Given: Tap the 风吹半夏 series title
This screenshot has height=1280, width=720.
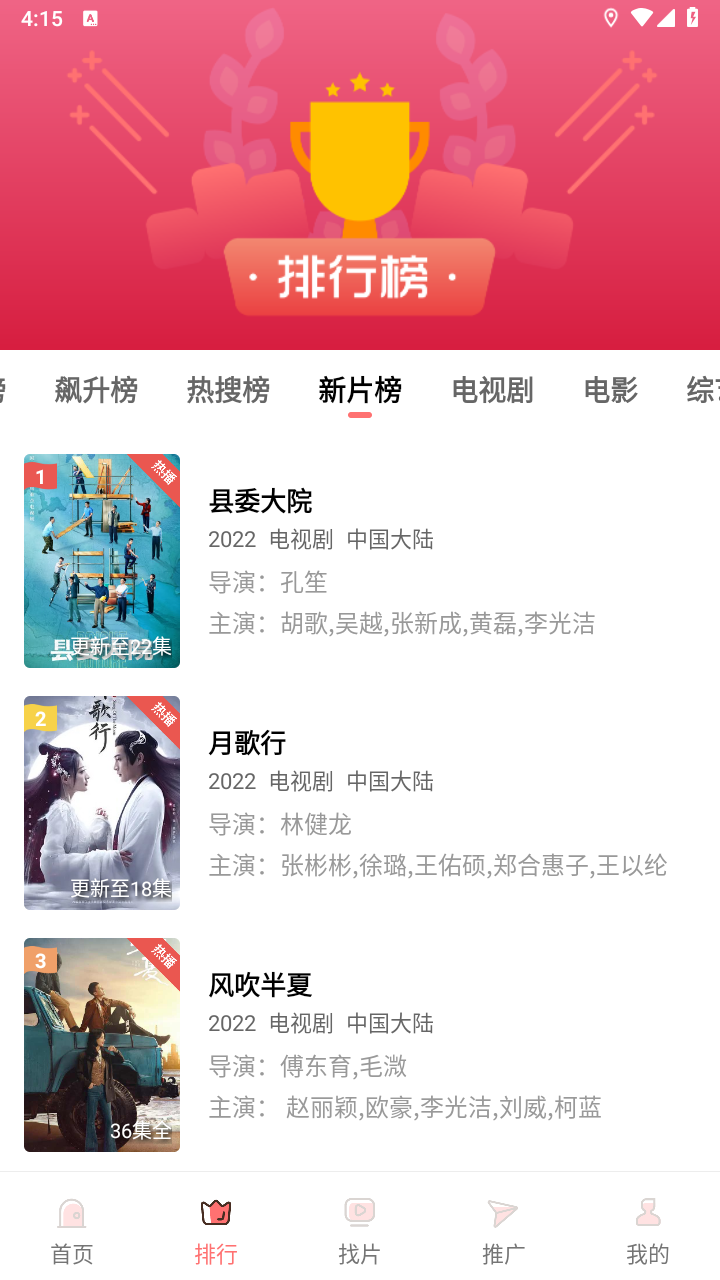Looking at the screenshot, I should point(259,985).
